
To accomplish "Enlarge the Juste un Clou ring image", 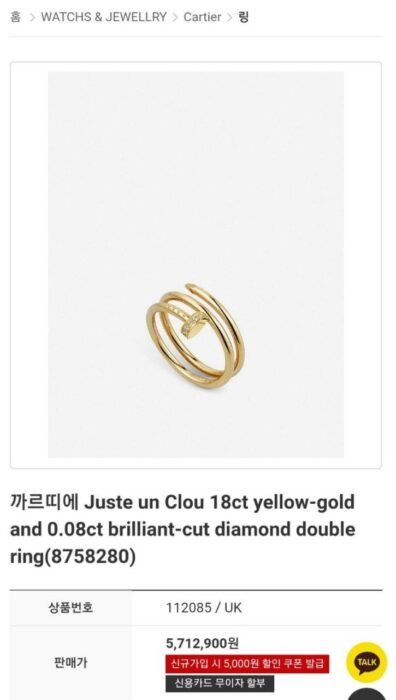I will [196, 265].
